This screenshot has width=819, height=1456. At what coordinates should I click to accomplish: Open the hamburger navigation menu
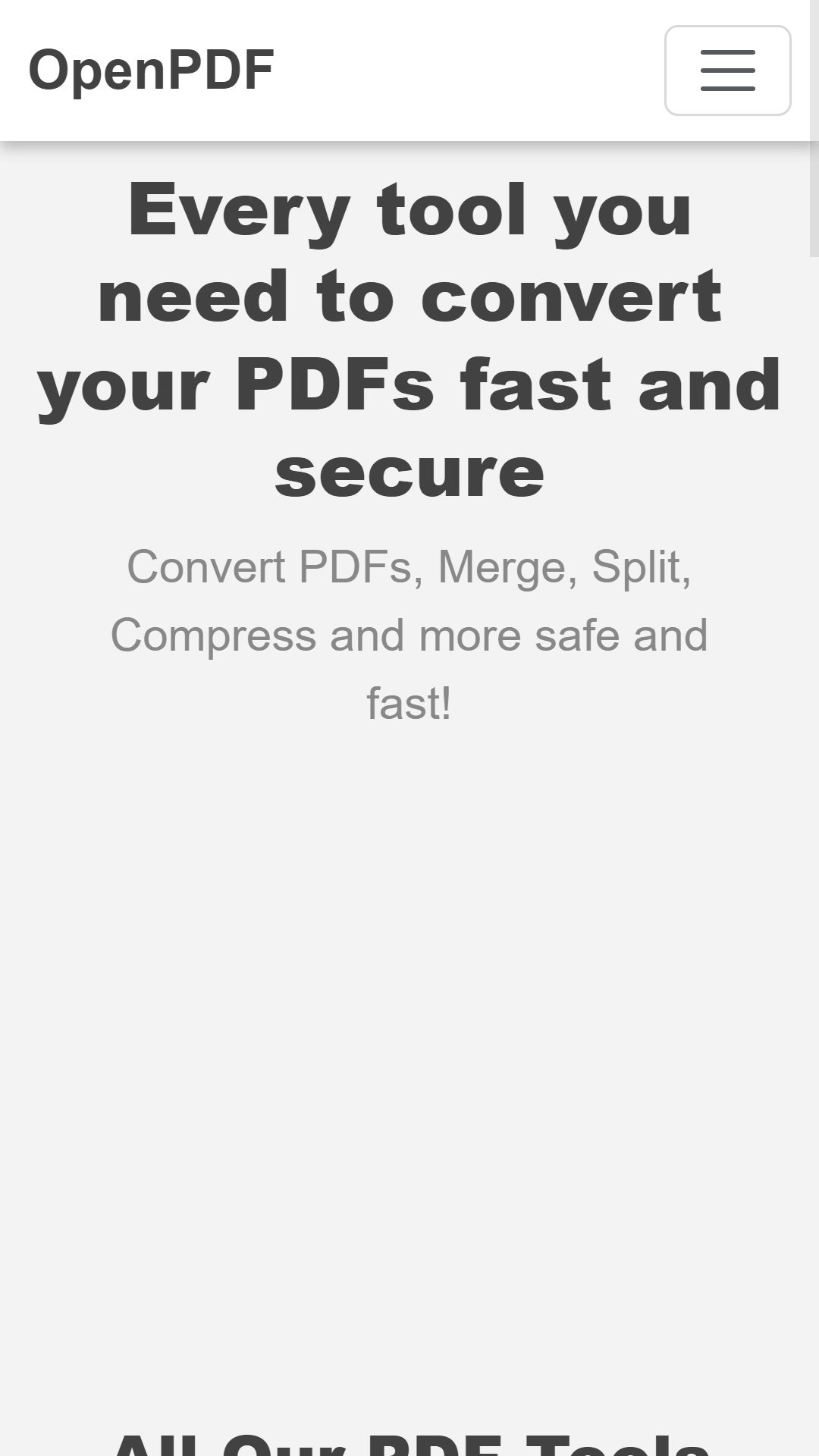pos(727,71)
